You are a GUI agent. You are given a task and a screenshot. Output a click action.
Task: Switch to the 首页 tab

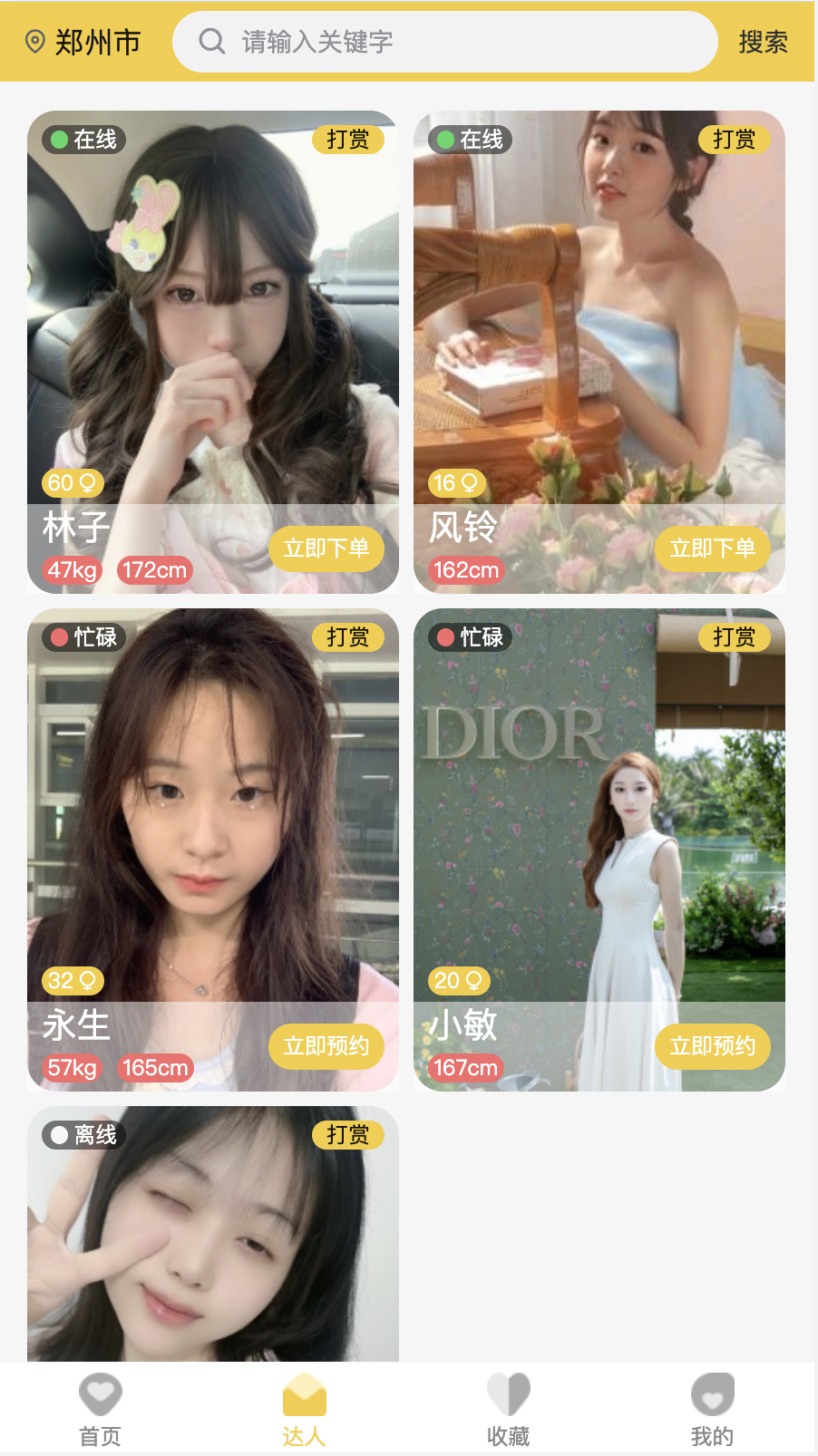[x=100, y=1410]
